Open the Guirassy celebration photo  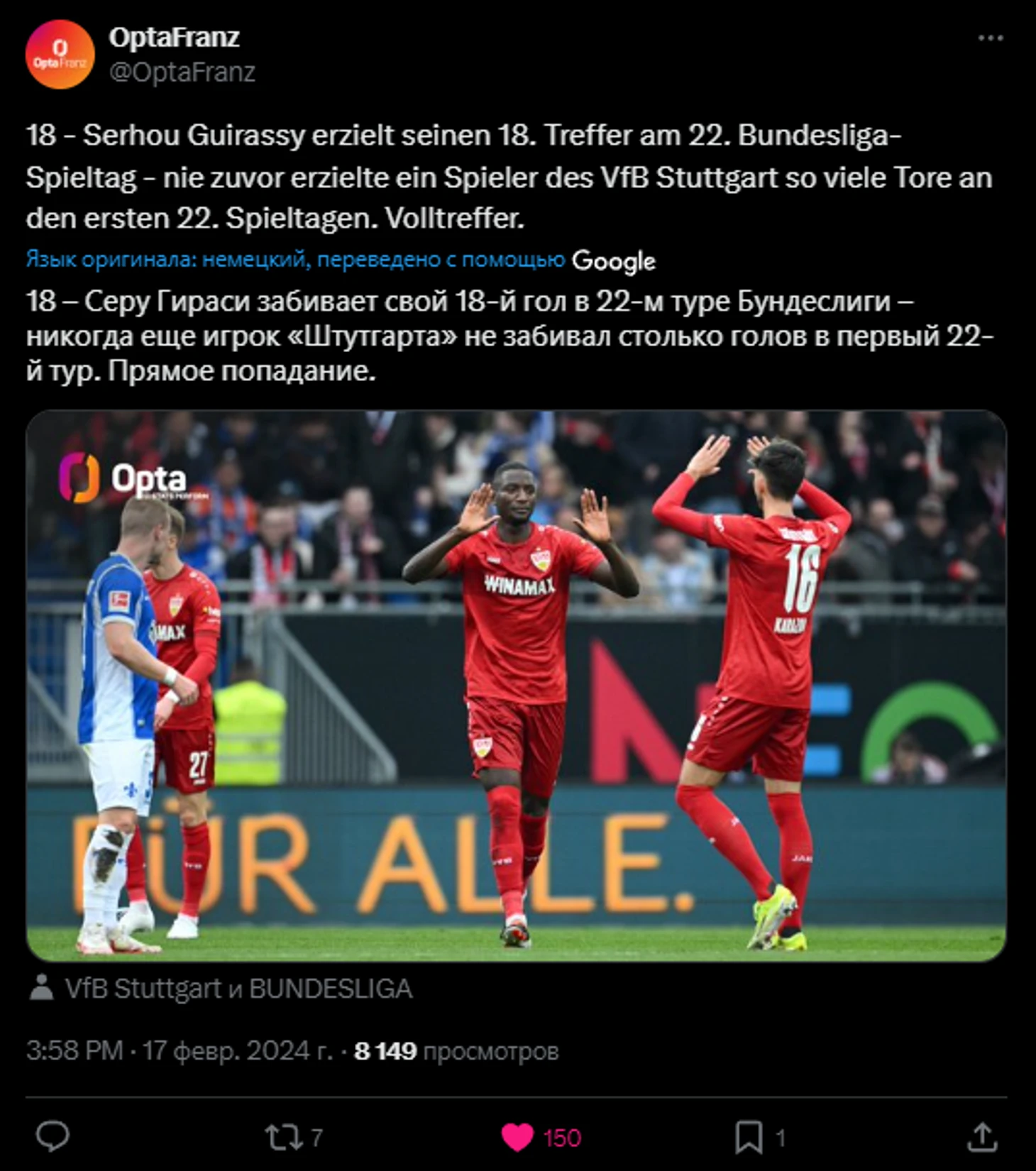[x=516, y=686]
